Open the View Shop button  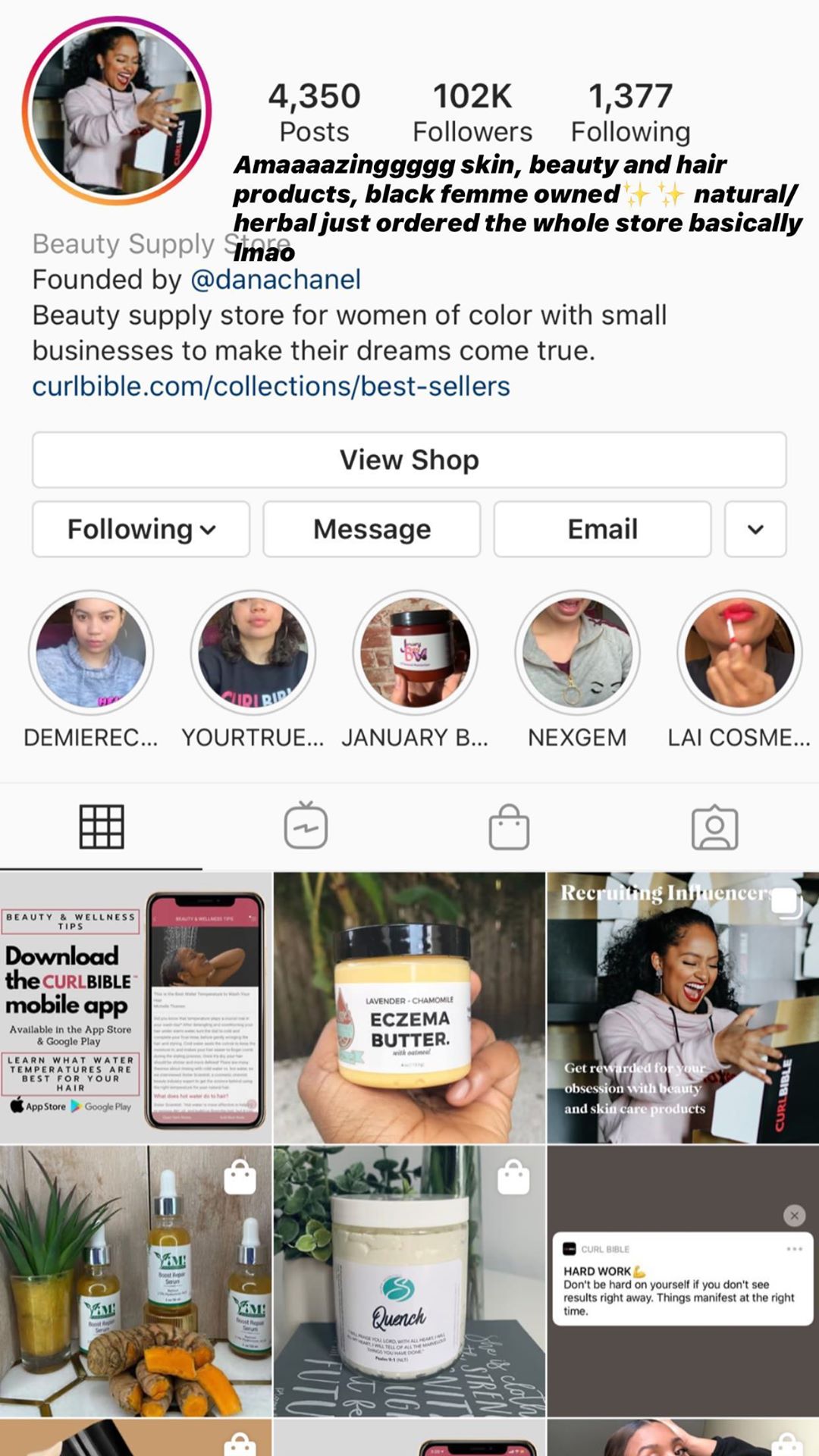tap(409, 460)
